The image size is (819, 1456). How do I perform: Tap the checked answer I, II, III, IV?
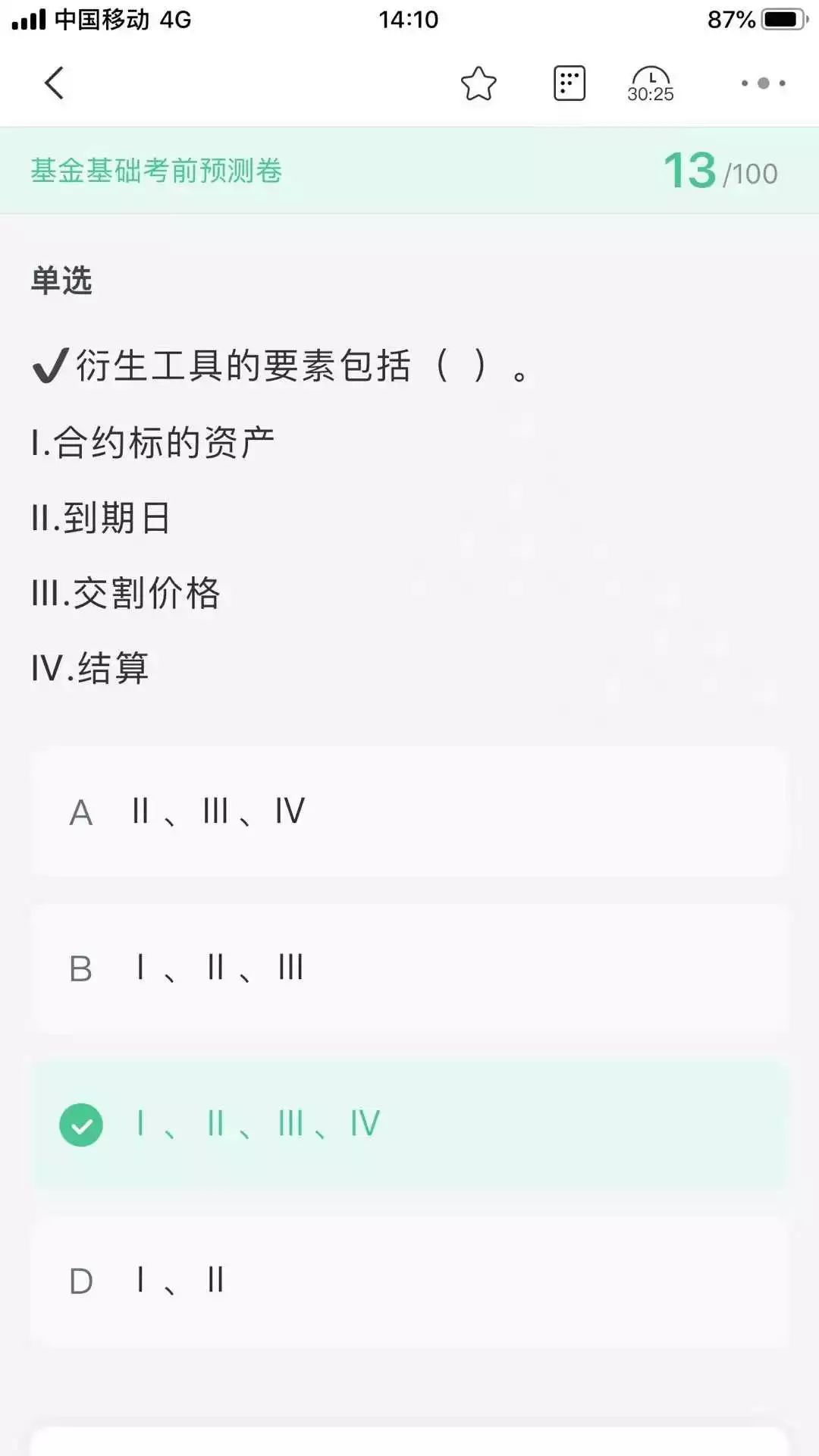[x=409, y=1125]
